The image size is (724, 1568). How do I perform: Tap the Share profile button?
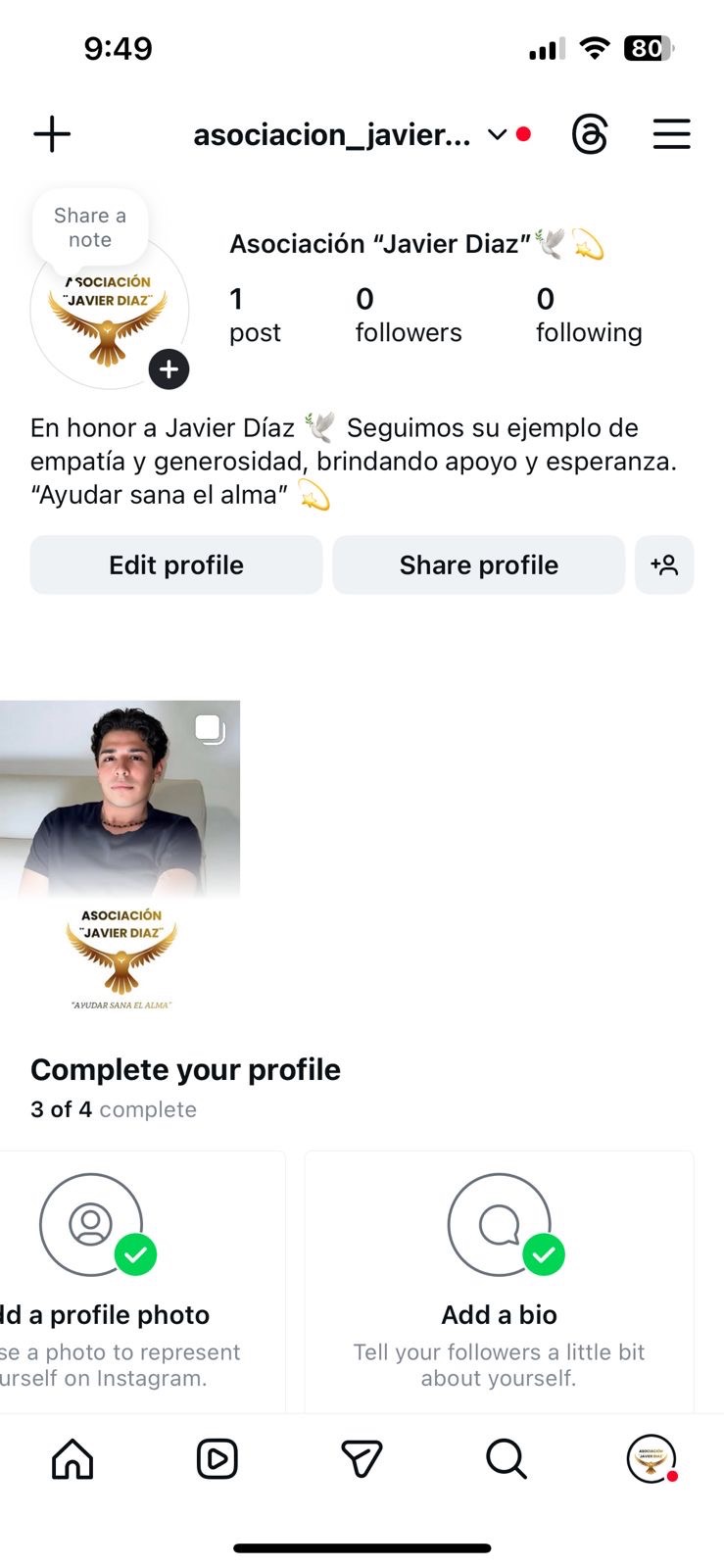tap(478, 565)
